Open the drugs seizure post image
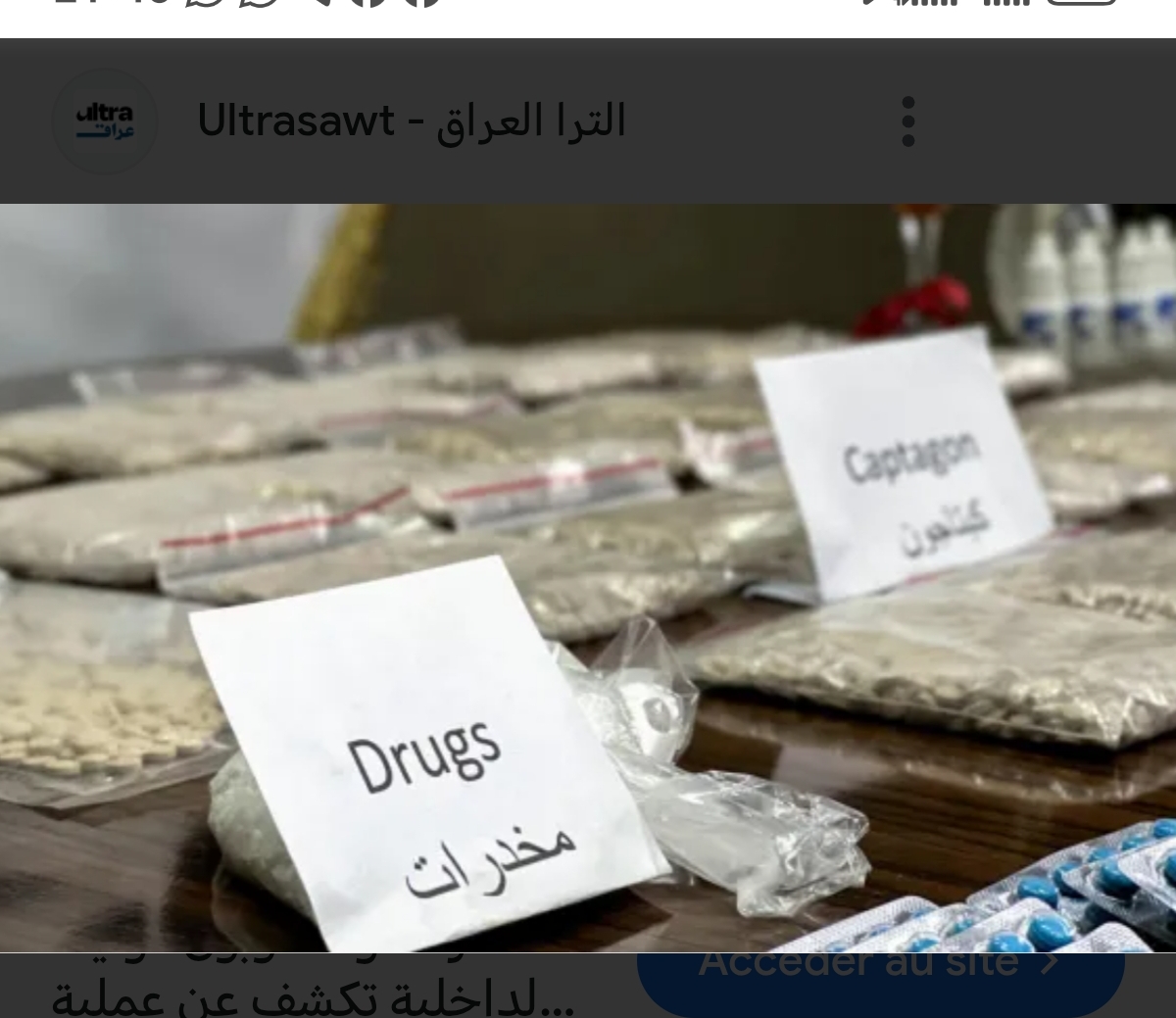The width and height of the screenshot is (1176, 1018). click(x=588, y=578)
